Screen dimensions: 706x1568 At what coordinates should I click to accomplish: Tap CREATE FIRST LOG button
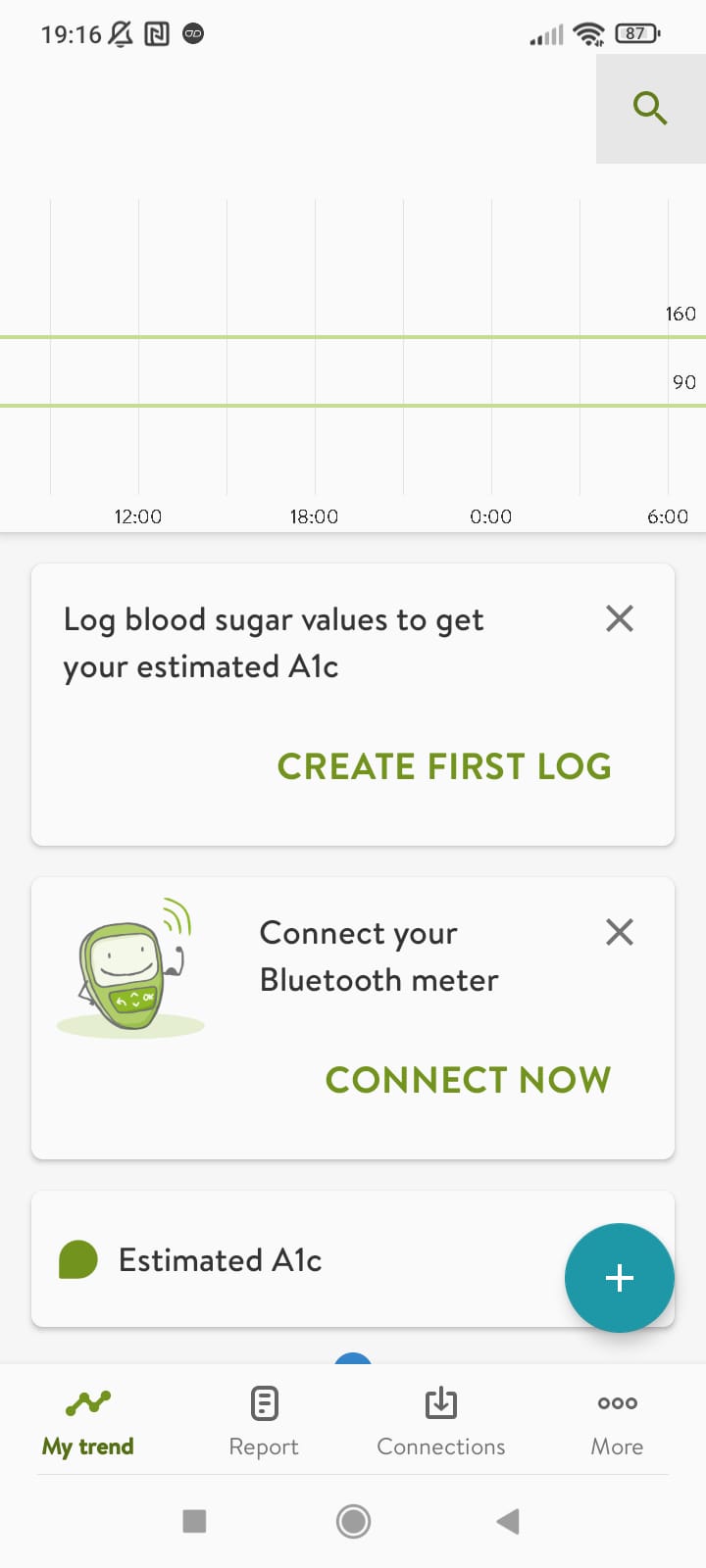point(444,766)
